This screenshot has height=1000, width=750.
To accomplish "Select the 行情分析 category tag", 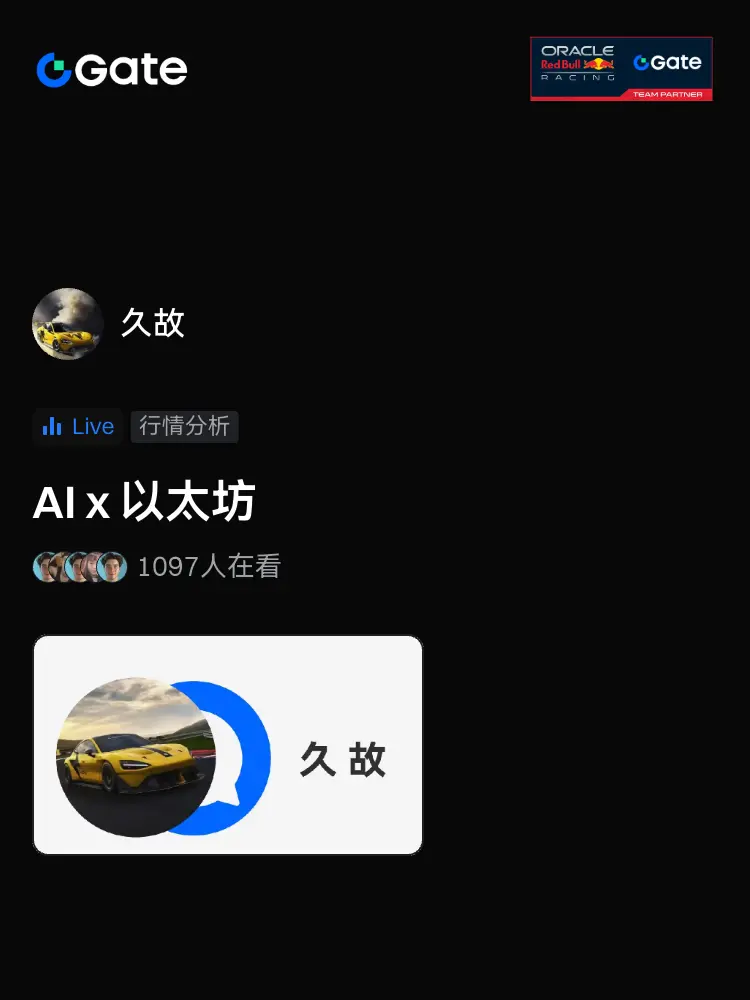I will point(184,426).
